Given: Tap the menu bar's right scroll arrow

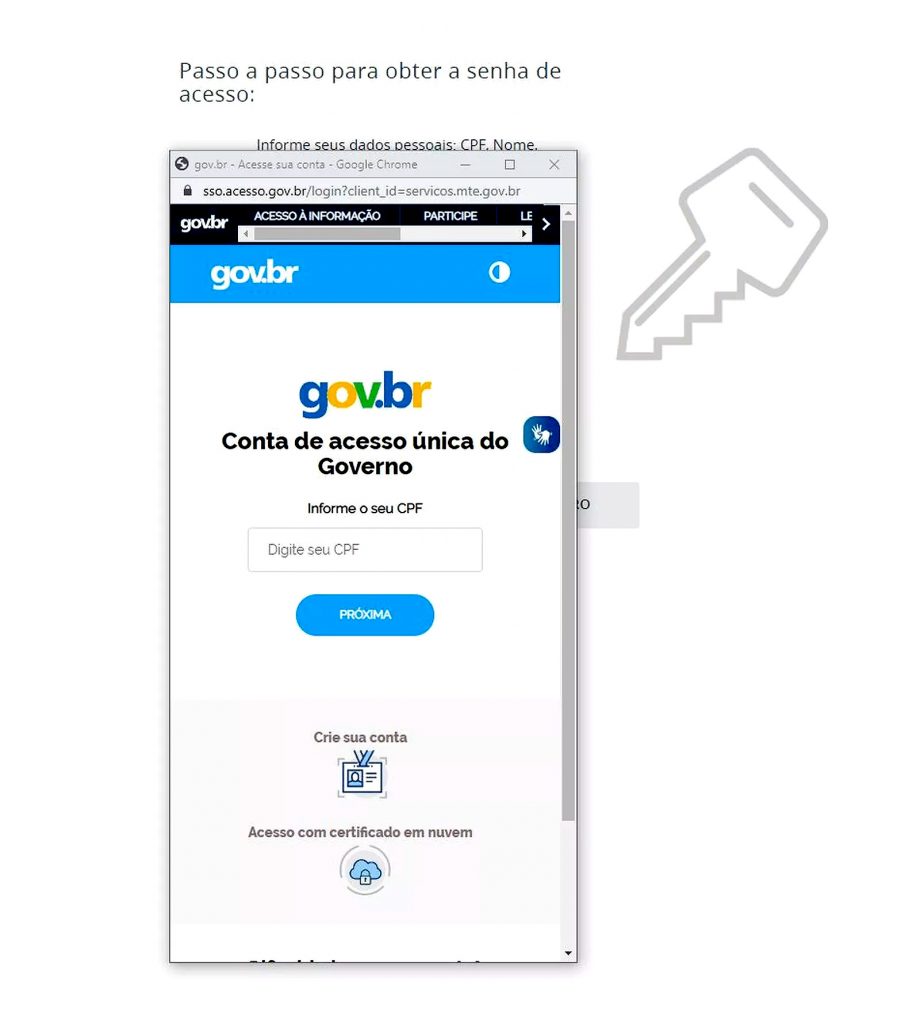Looking at the screenshot, I should coord(526,234).
